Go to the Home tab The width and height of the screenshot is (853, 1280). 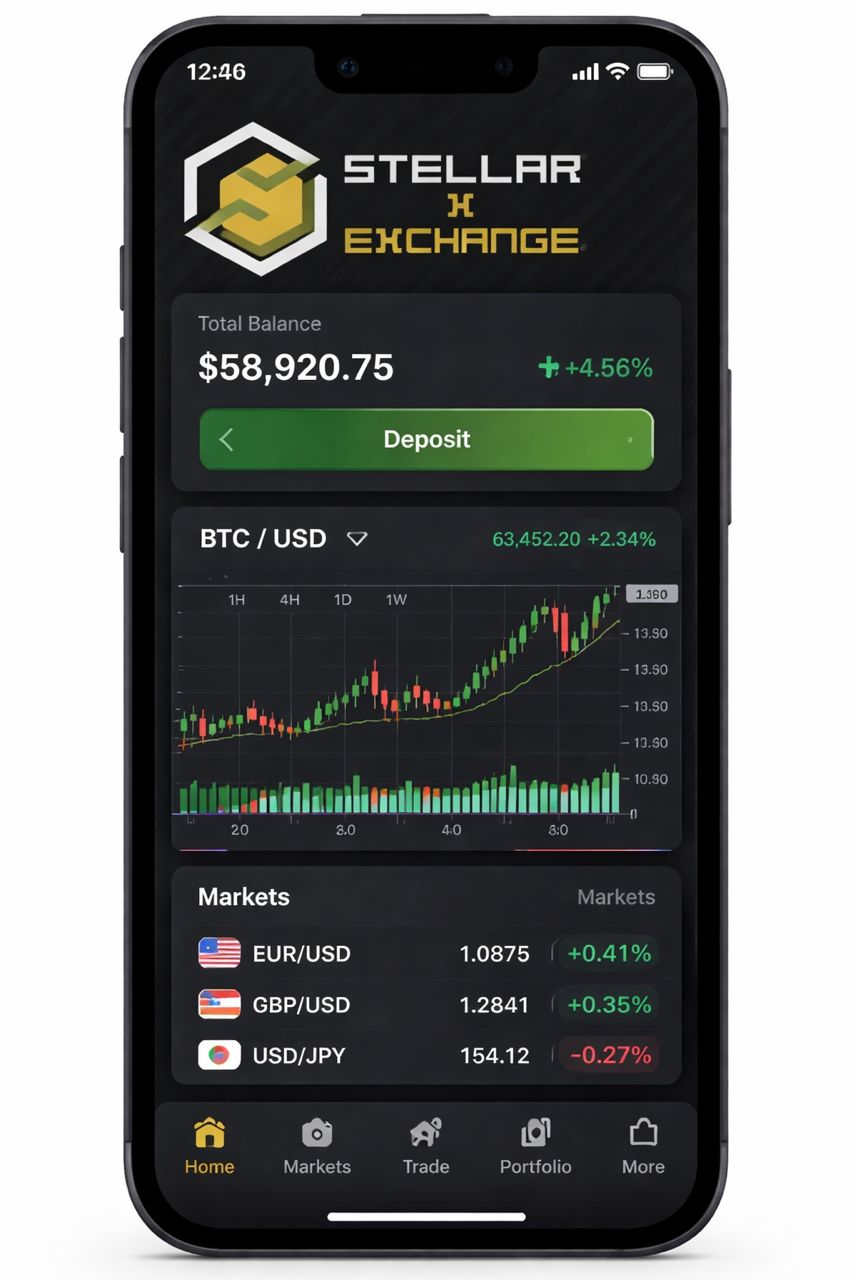pos(209,1146)
